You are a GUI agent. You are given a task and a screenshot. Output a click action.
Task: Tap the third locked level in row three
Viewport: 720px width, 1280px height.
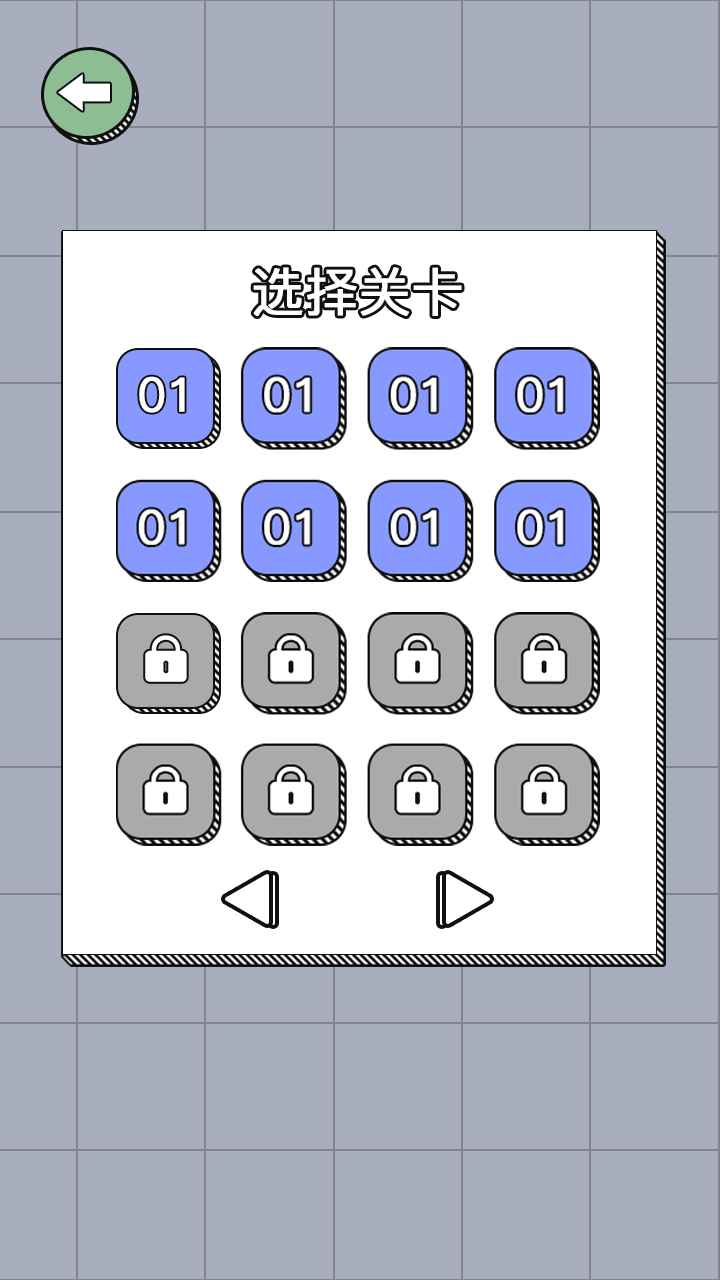click(x=419, y=662)
